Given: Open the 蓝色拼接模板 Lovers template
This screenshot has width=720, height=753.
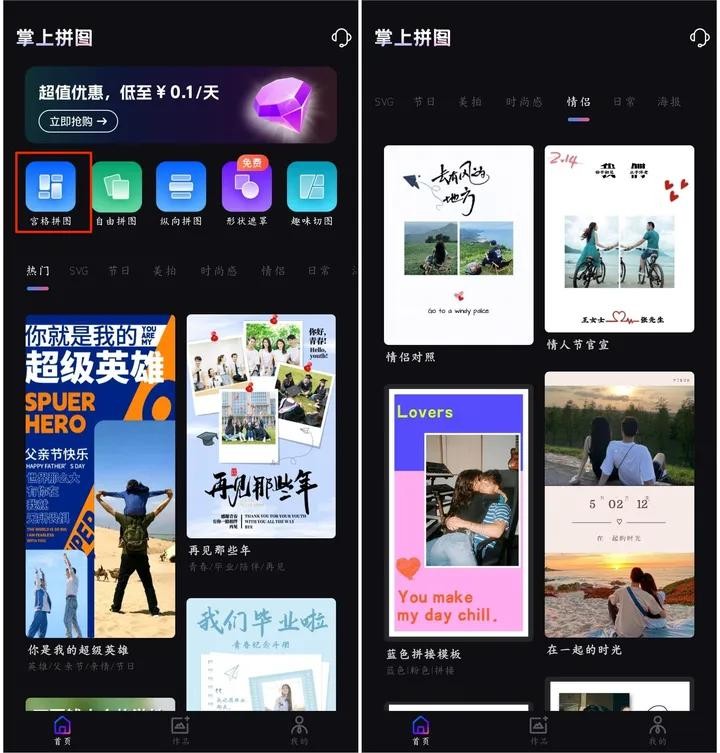Looking at the screenshot, I should coord(458,512).
